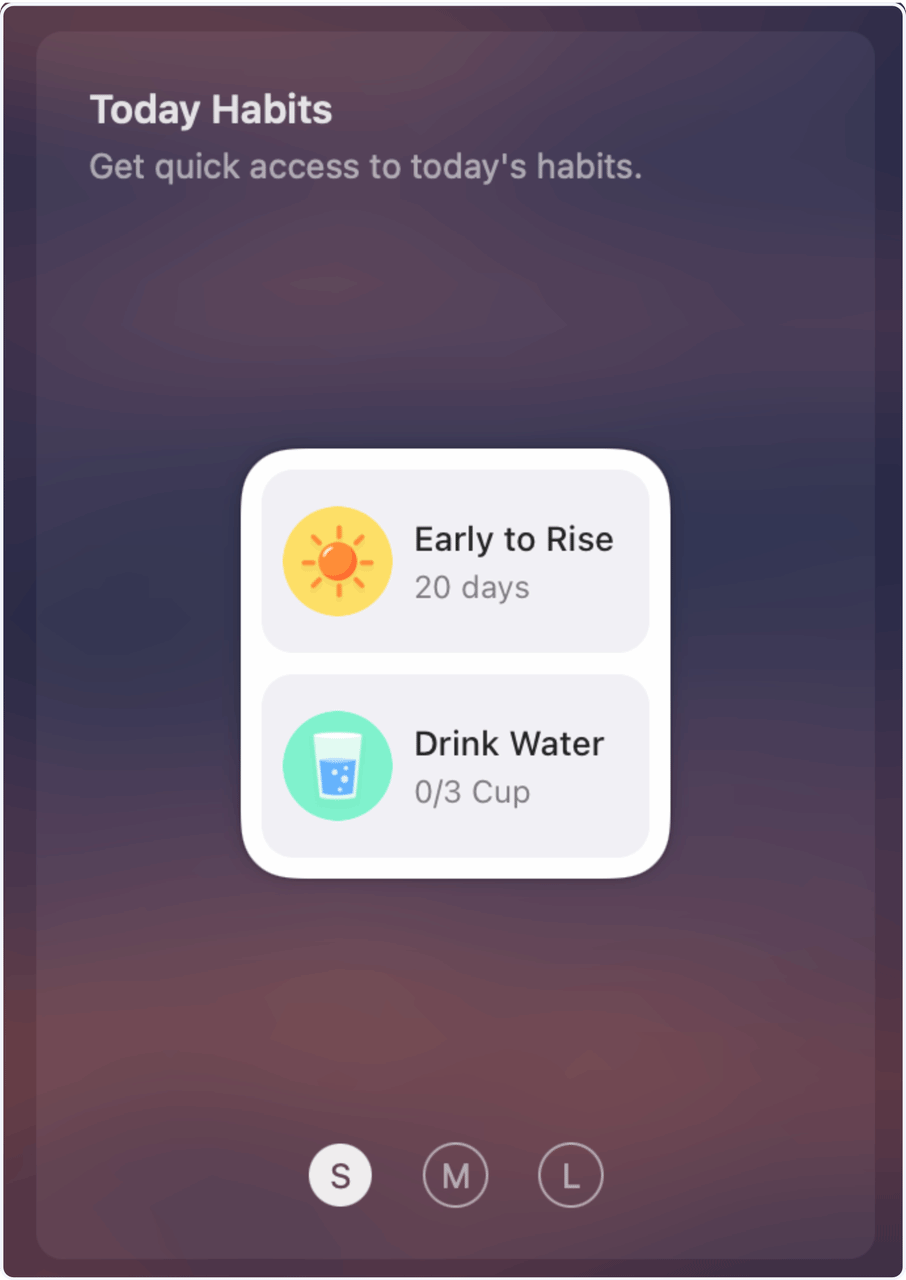Viewport: 906px width, 1280px height.
Task: Select the S widget size option
Action: pos(340,1175)
